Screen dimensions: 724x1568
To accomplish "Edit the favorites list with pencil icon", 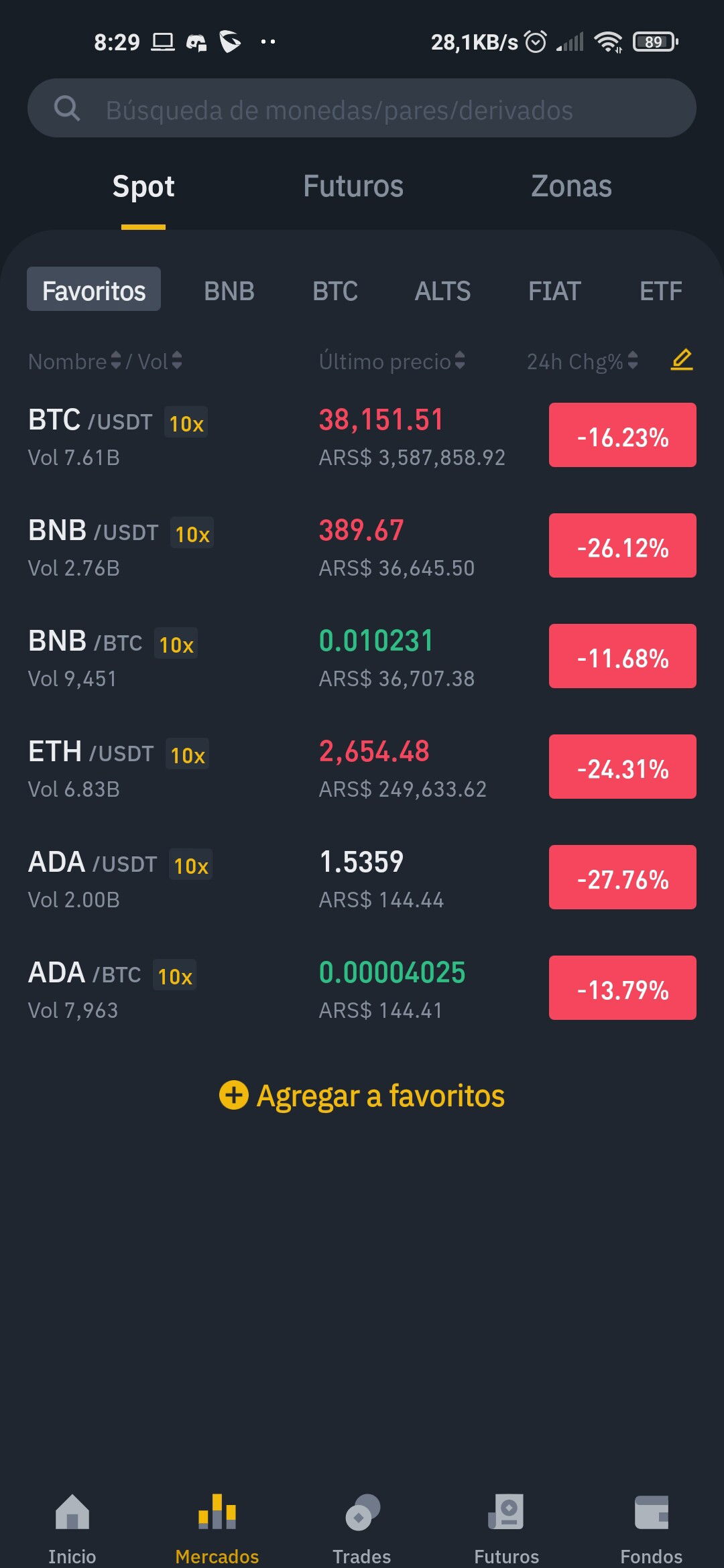I will (x=682, y=361).
